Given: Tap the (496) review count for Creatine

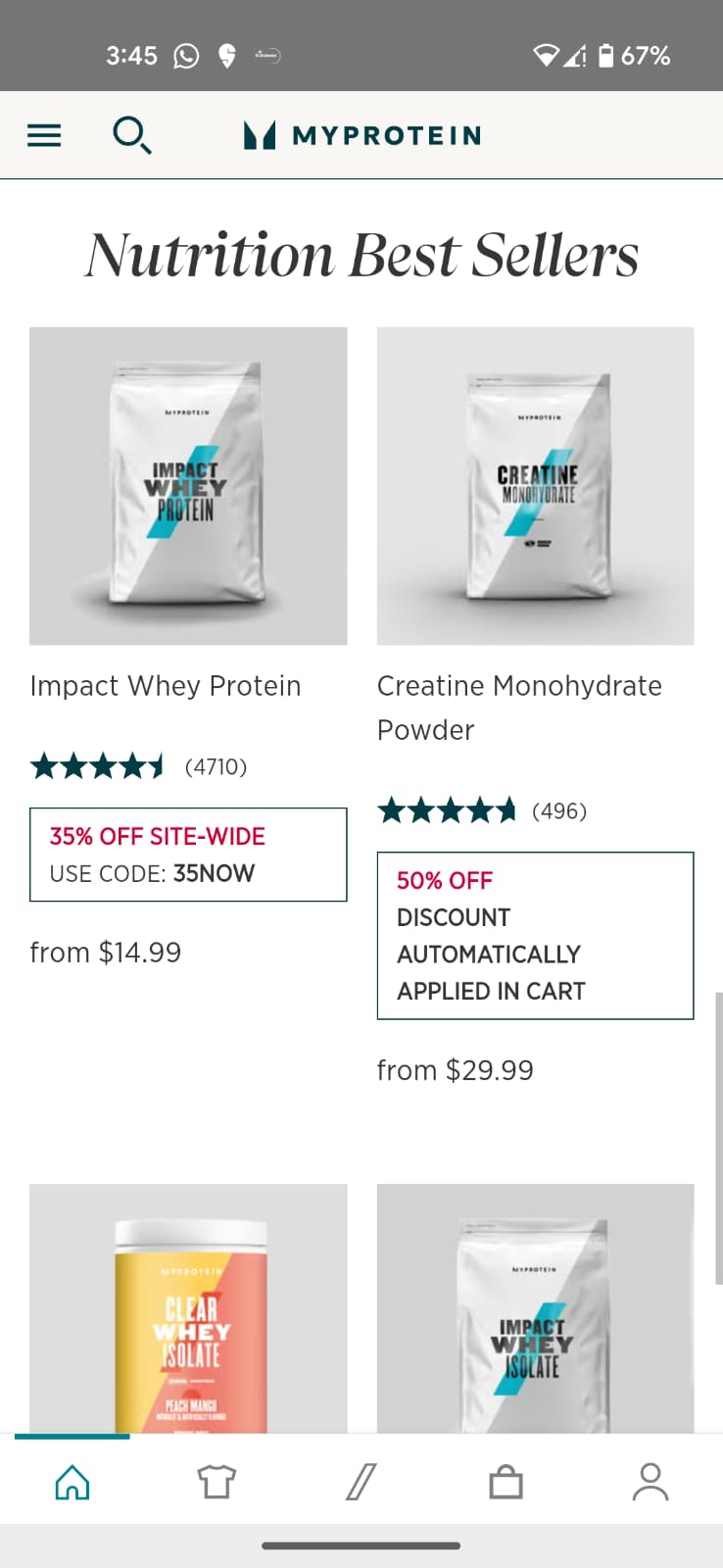Looking at the screenshot, I should click(x=558, y=810).
